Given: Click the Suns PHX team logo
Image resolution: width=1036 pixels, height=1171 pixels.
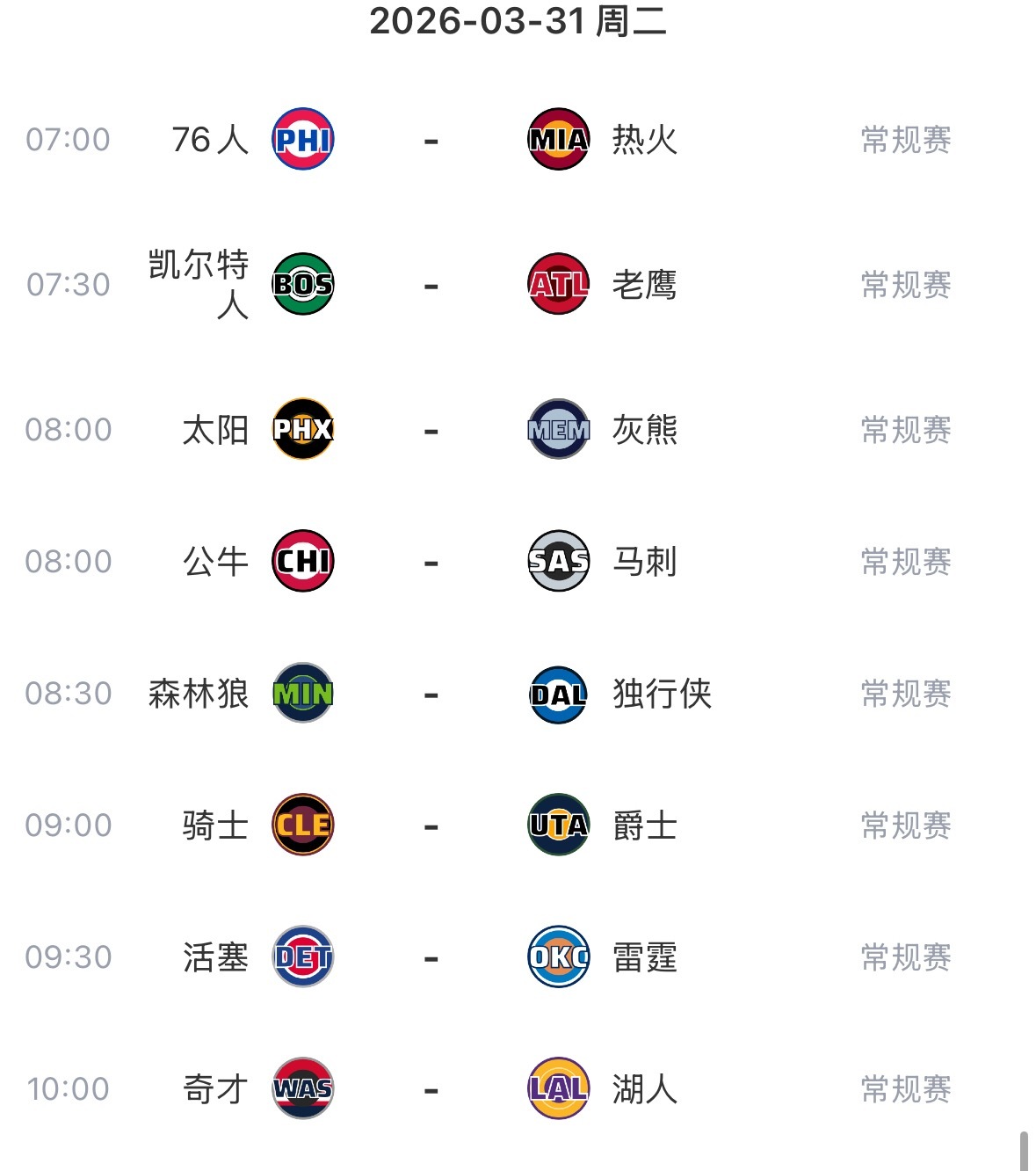Looking at the screenshot, I should click(302, 429).
